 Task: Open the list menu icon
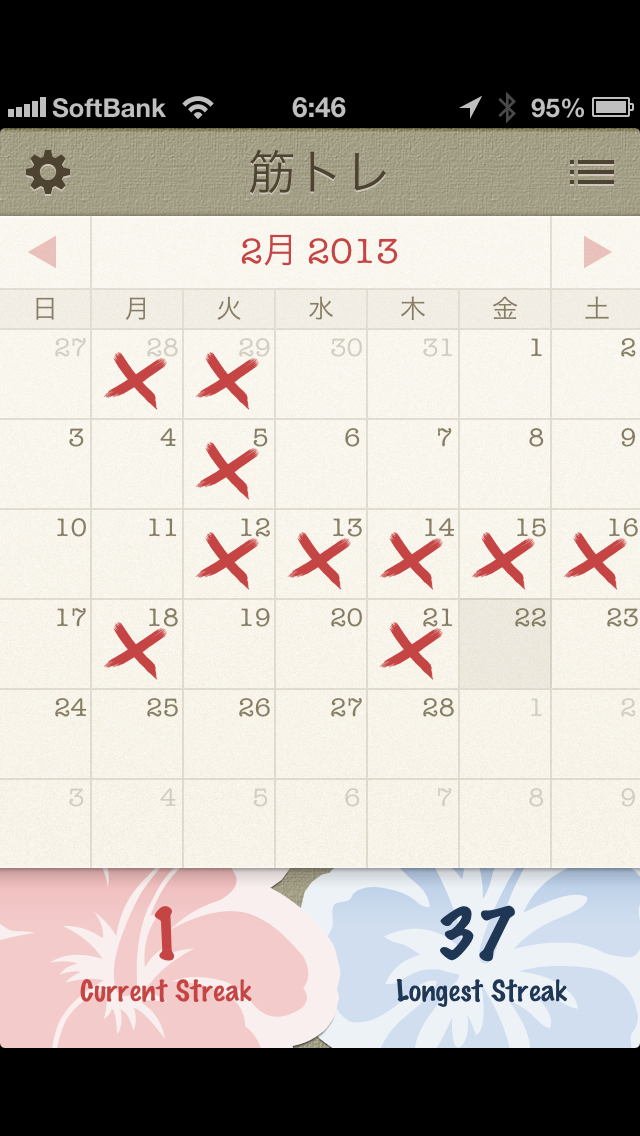pos(591,173)
